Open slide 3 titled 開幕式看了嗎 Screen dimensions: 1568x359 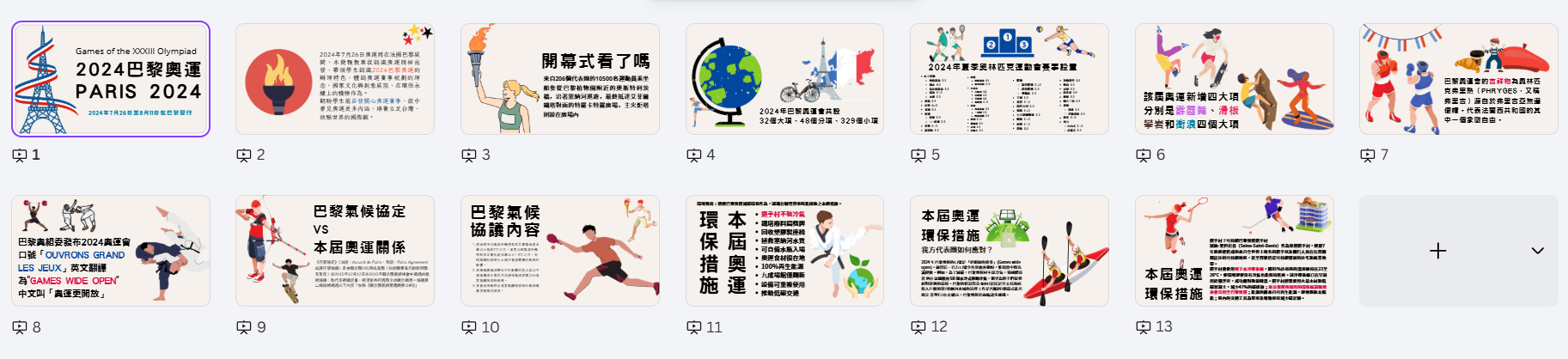click(560, 79)
